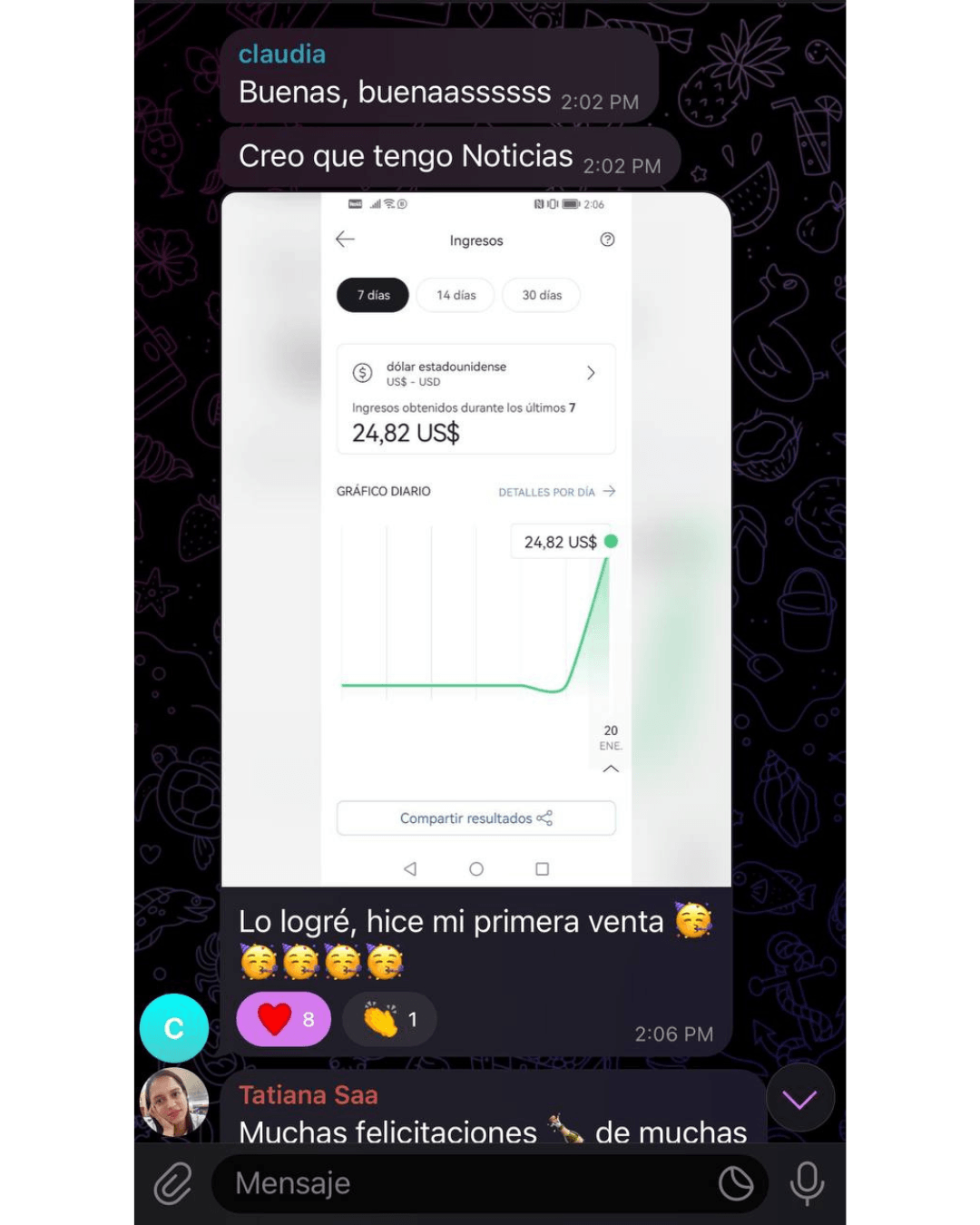Tap the clapping hands reaction

pos(389,1019)
